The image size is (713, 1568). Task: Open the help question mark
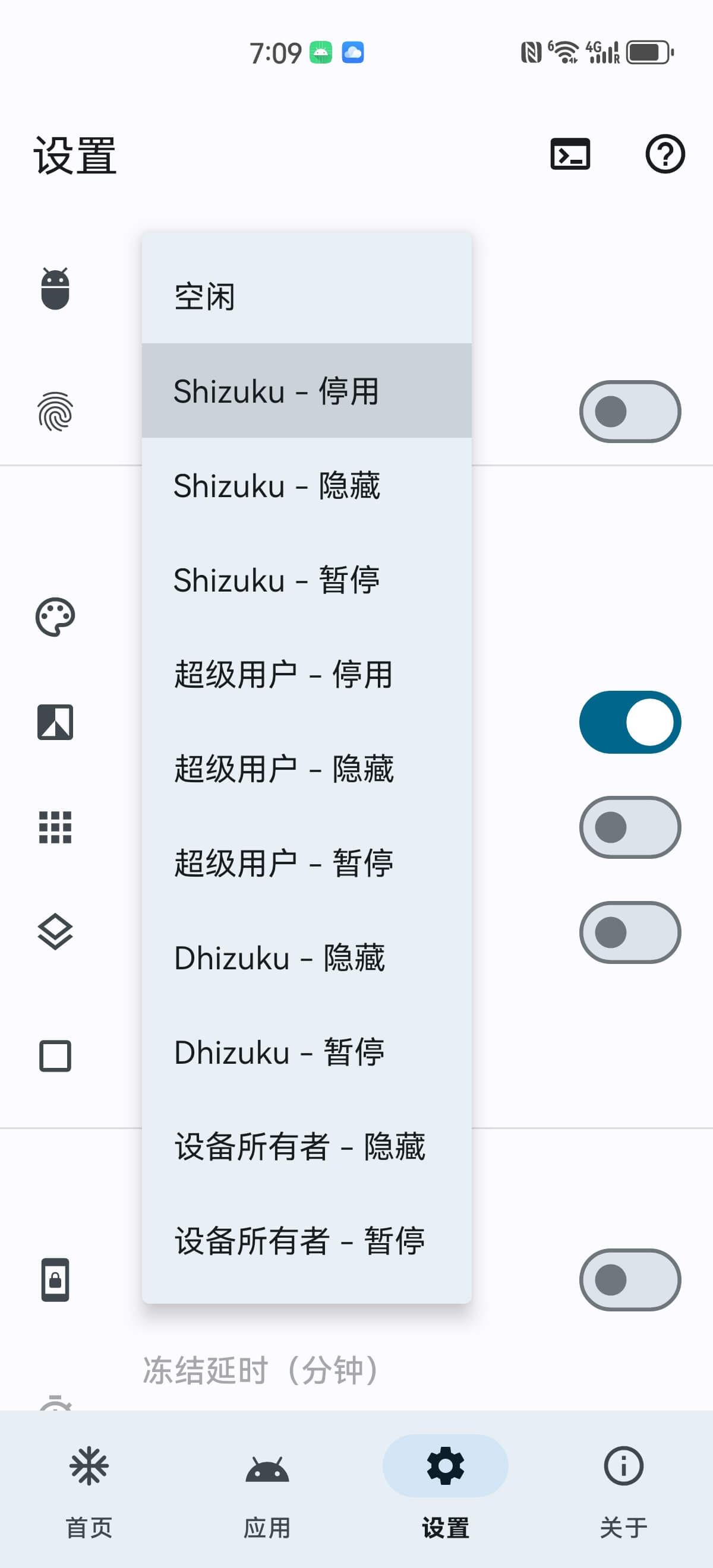[x=665, y=154]
